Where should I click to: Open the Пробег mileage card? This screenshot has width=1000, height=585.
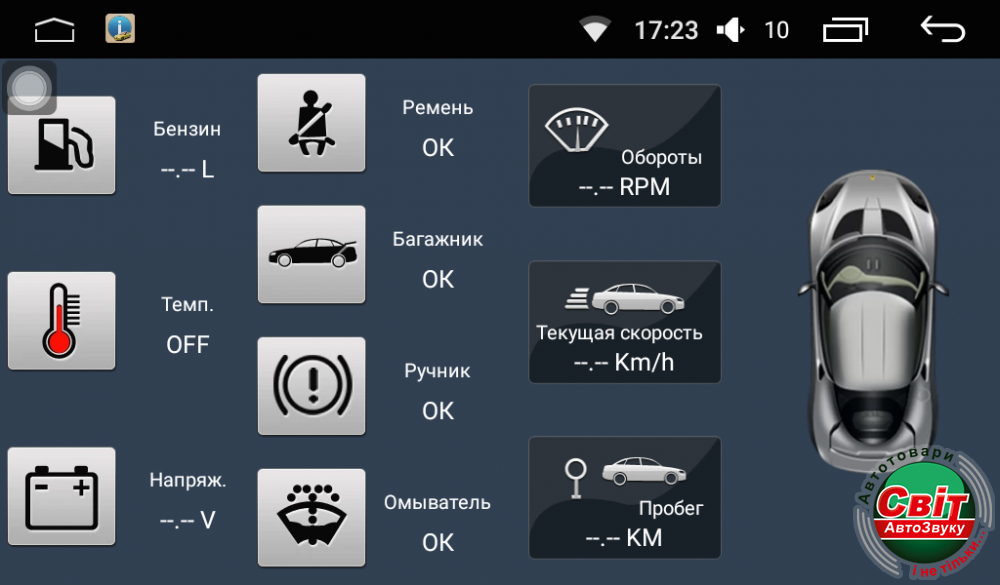pos(625,497)
